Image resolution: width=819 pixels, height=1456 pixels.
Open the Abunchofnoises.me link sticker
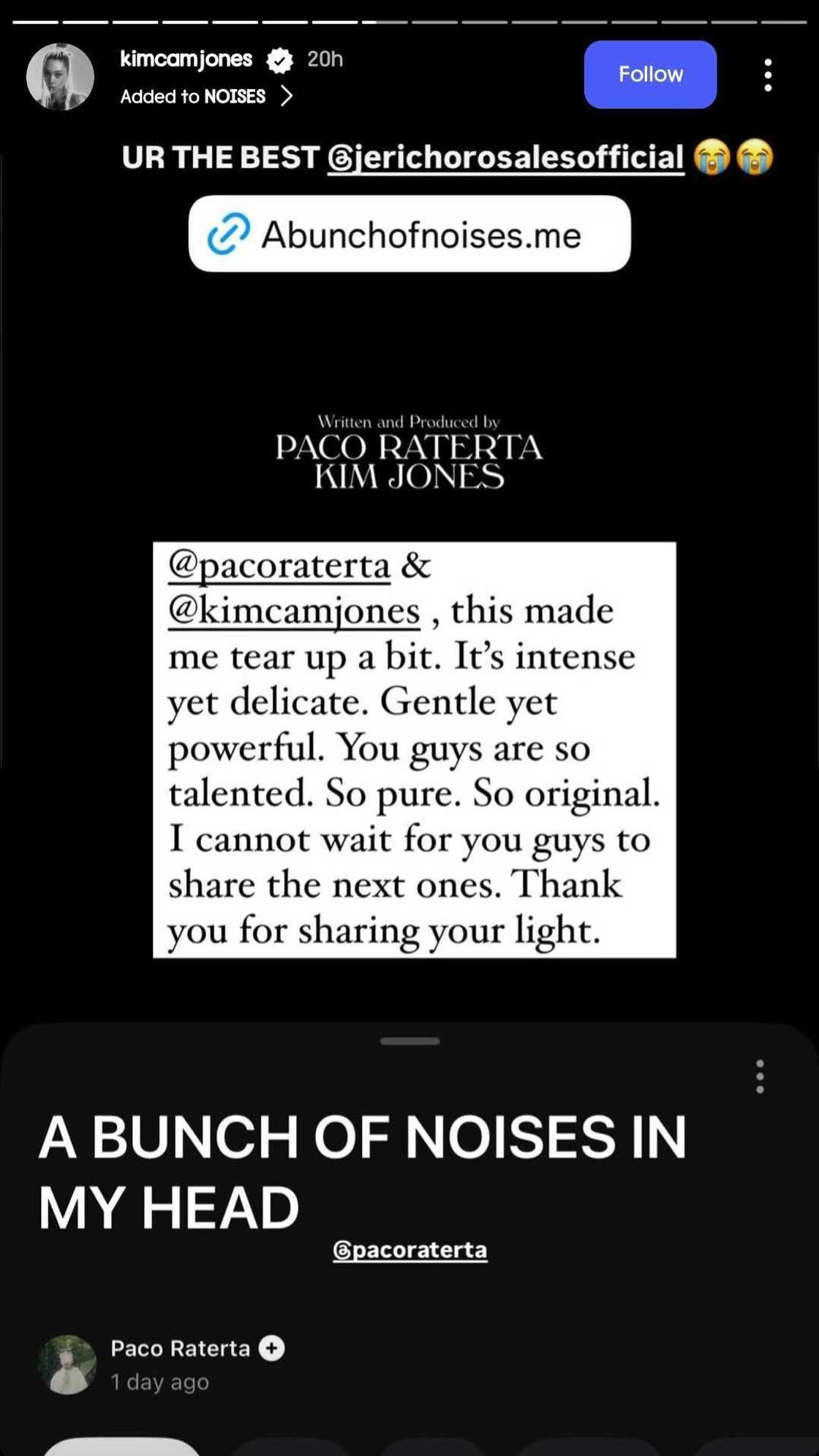(409, 235)
